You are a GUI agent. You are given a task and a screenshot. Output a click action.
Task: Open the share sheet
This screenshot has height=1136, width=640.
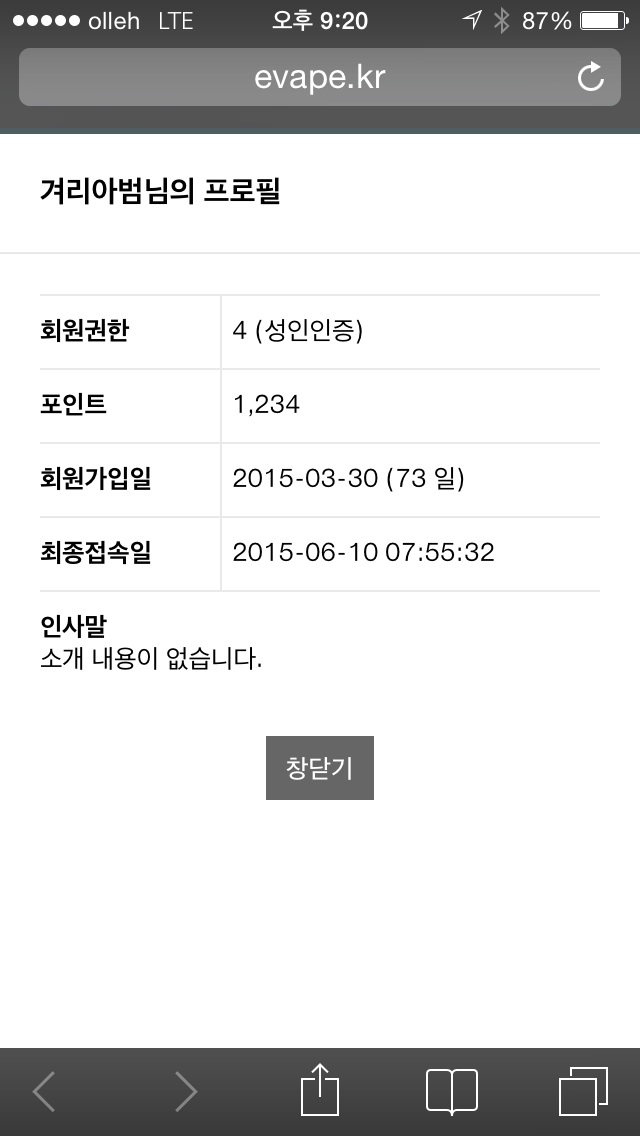pos(320,1089)
